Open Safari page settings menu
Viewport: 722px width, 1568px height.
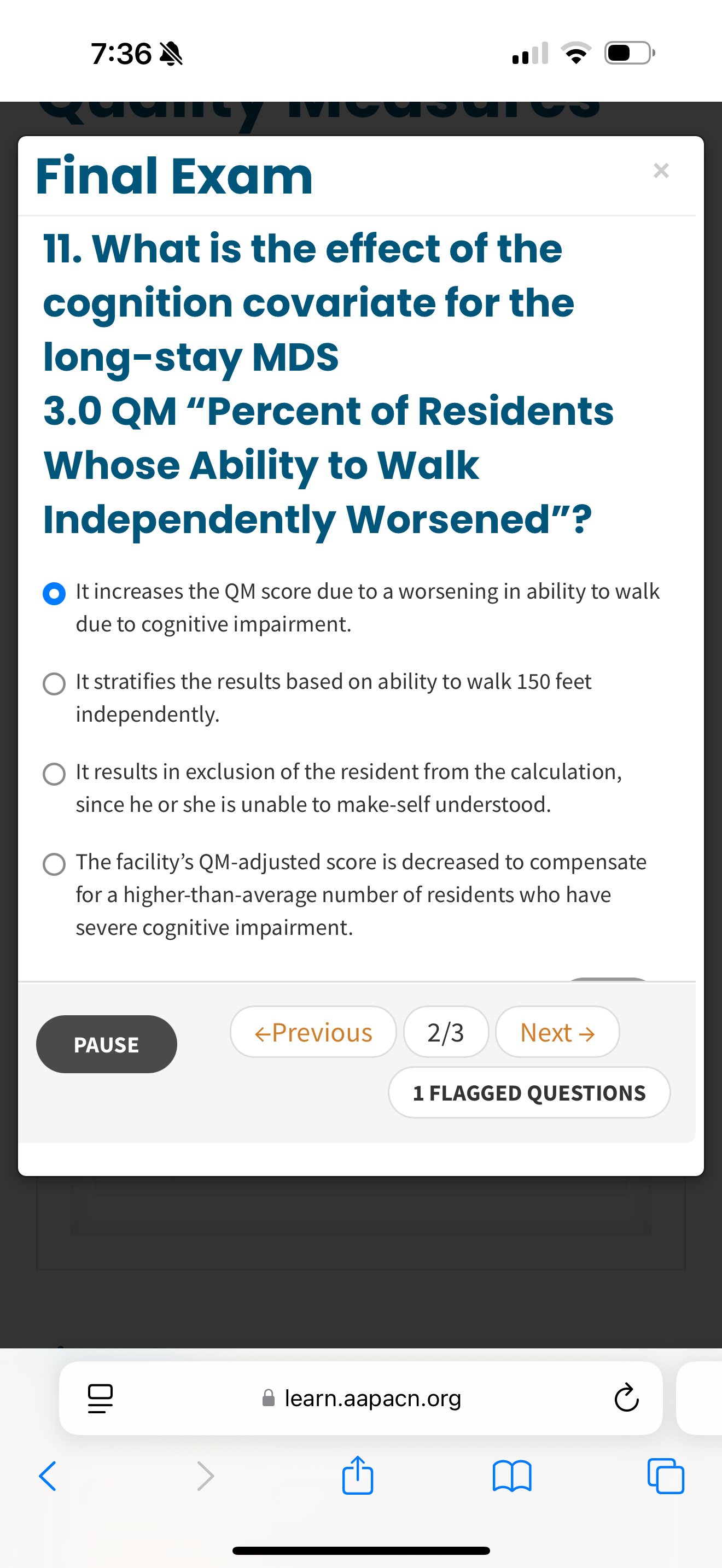tap(101, 1398)
